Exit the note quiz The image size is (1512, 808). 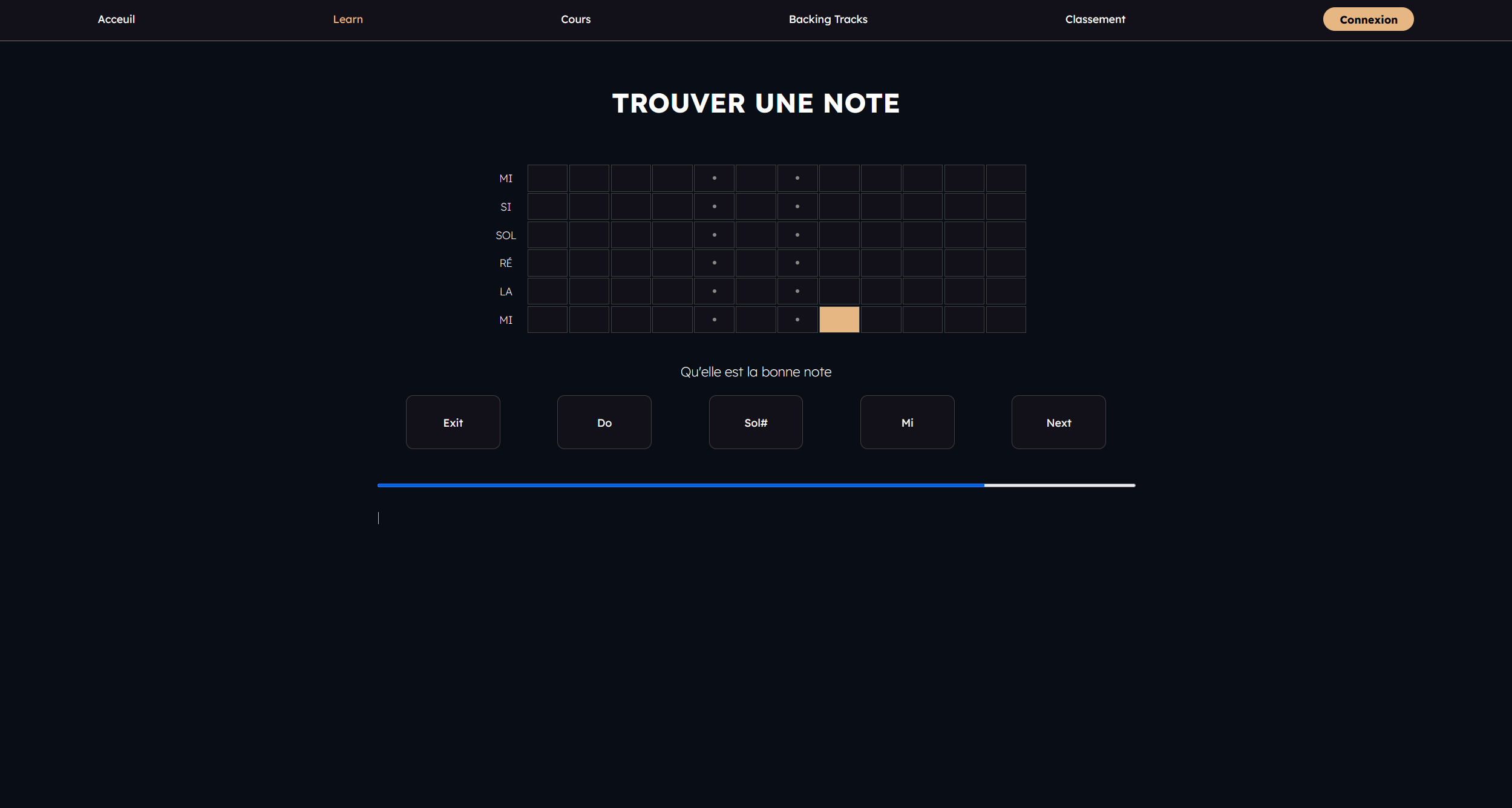pyautogui.click(x=453, y=422)
